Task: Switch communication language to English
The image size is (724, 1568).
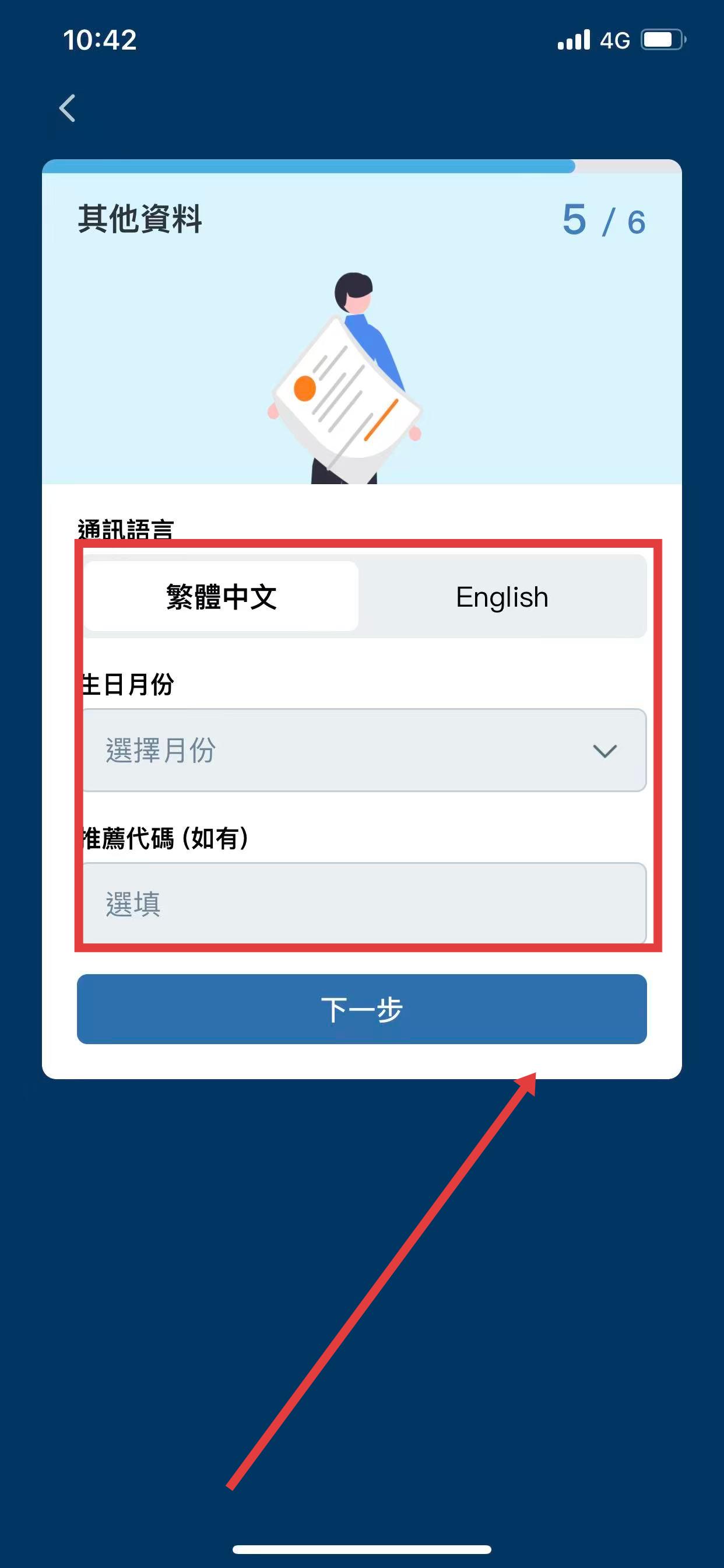Action: pyautogui.click(x=502, y=597)
